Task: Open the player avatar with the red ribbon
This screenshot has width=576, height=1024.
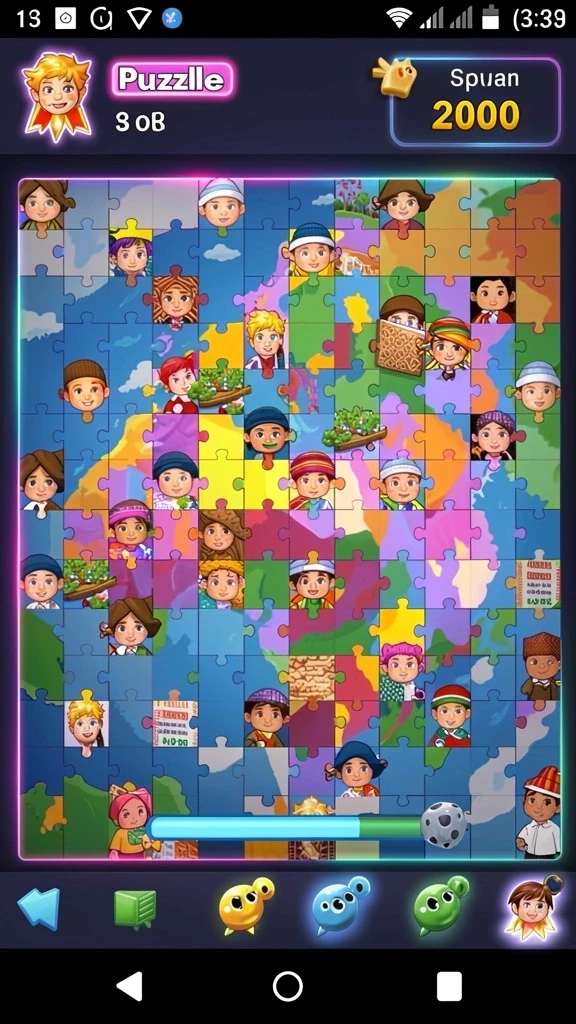Action: click(x=56, y=97)
